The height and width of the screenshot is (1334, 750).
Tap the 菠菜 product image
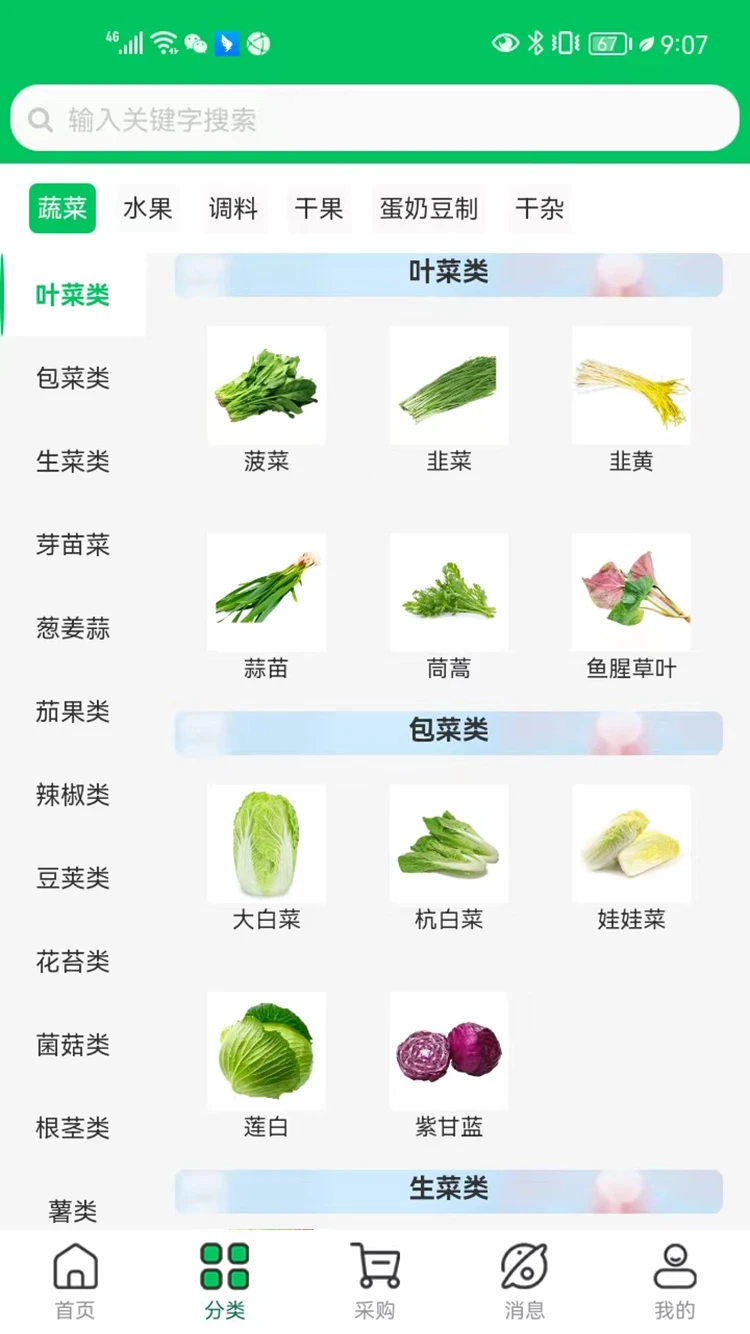[266, 384]
